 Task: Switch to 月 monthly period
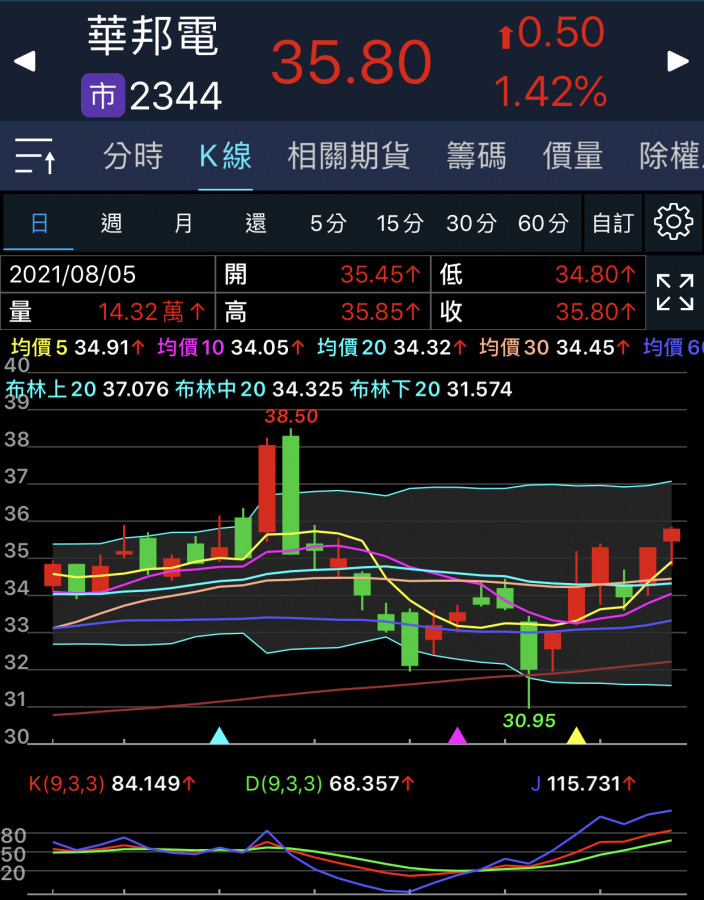[x=183, y=223]
